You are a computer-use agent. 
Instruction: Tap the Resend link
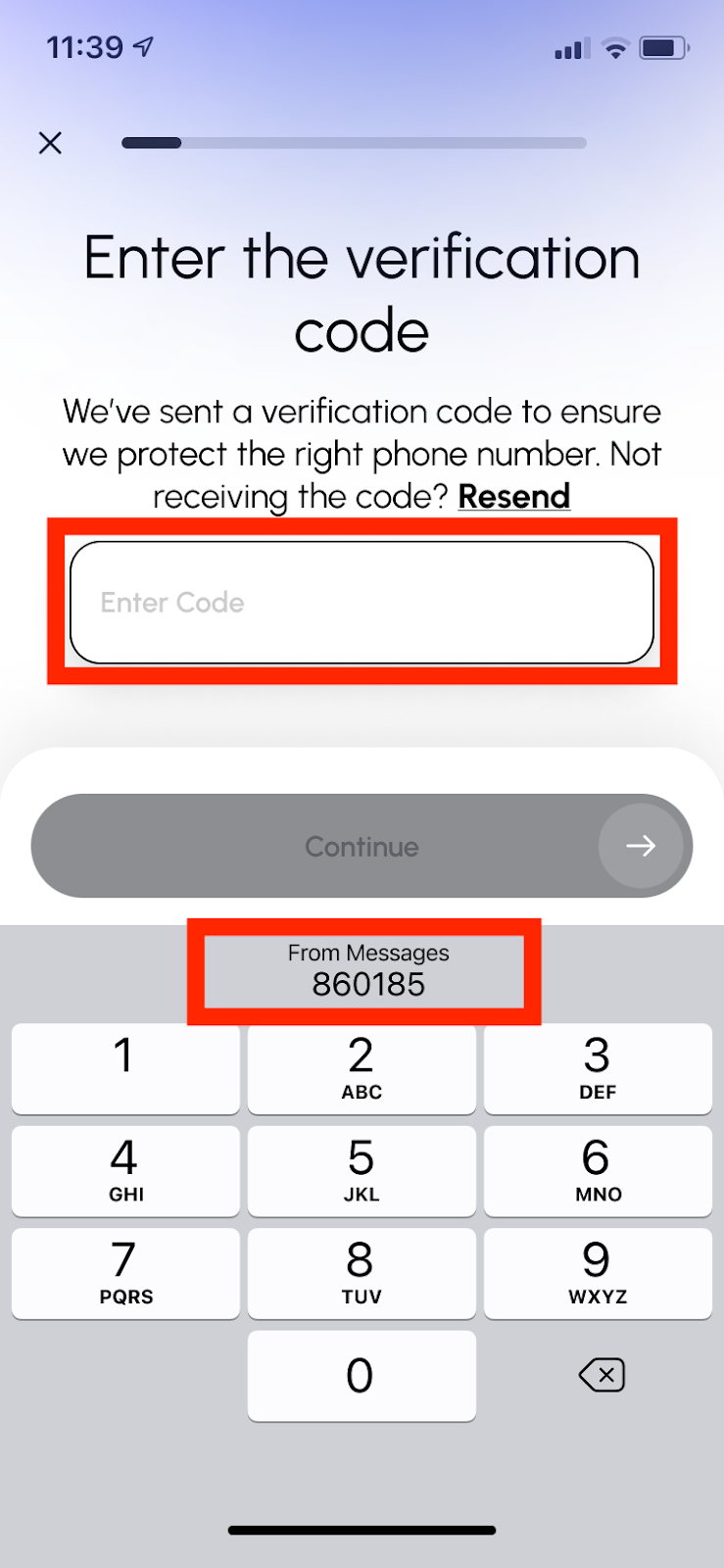(x=514, y=496)
